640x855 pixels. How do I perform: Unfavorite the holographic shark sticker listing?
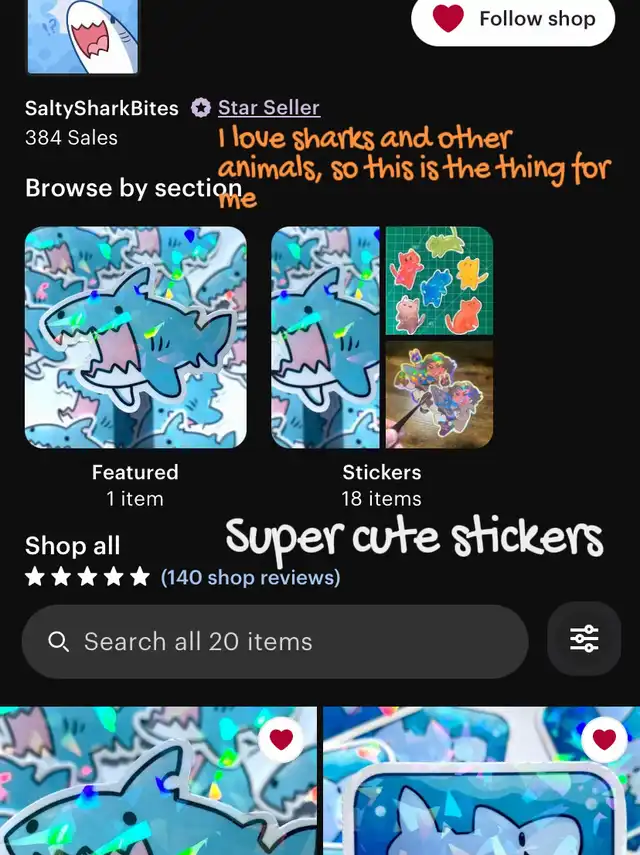tap(281, 739)
